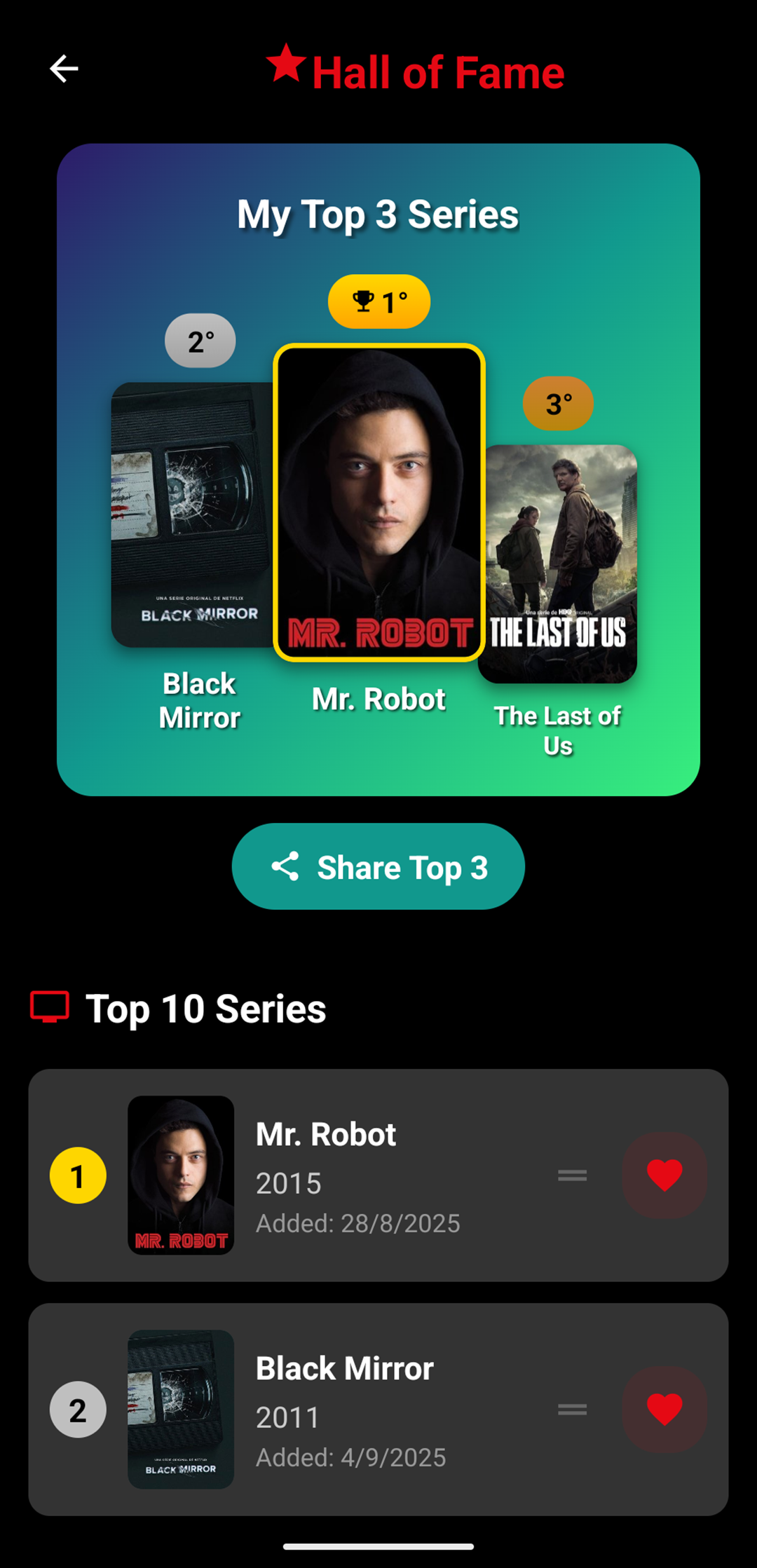Screen dimensions: 757x1568
Task: Go back using the arrow icon
Action: [x=64, y=69]
